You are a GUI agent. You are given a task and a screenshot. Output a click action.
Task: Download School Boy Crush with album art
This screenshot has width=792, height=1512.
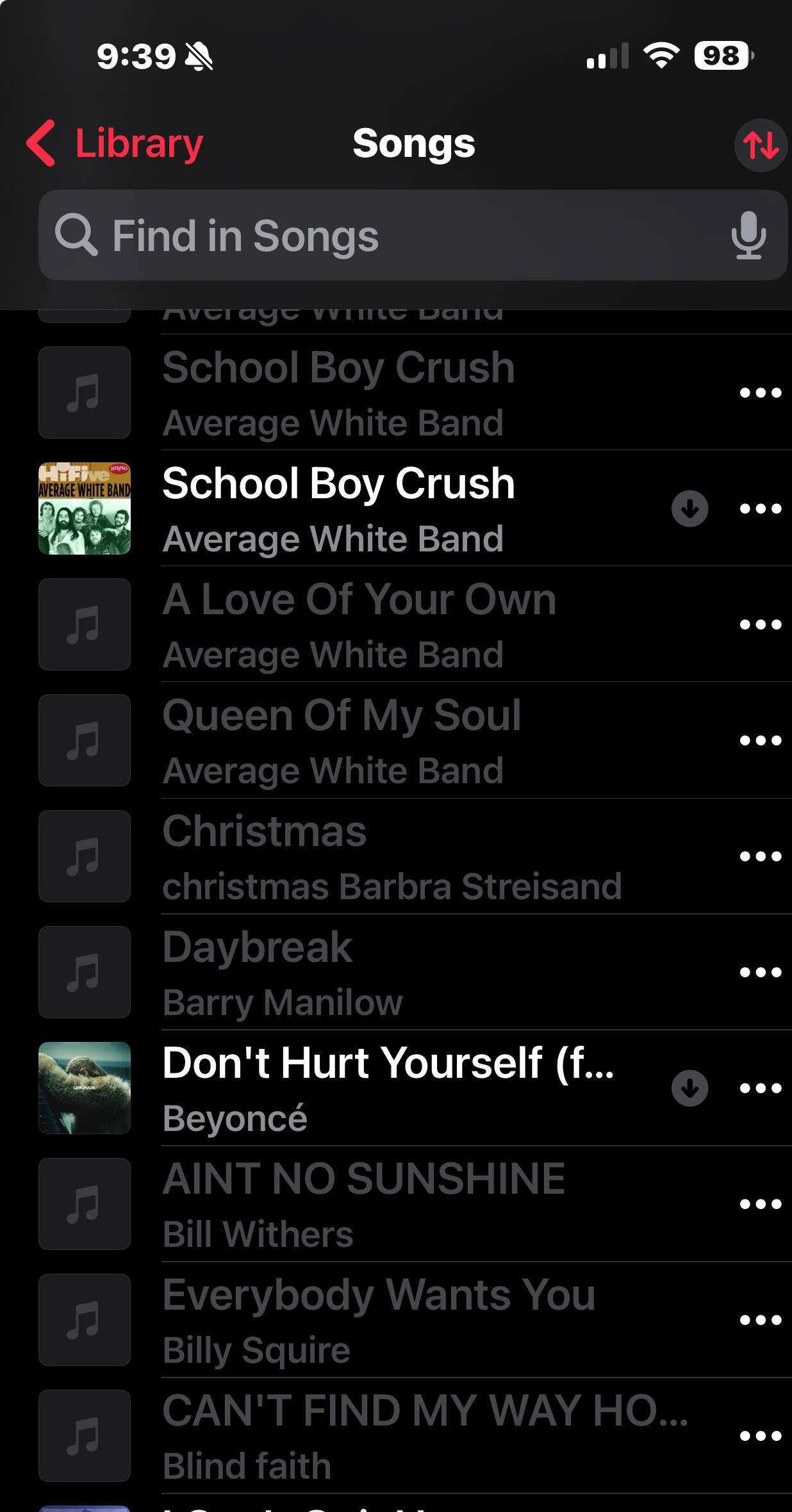point(689,508)
